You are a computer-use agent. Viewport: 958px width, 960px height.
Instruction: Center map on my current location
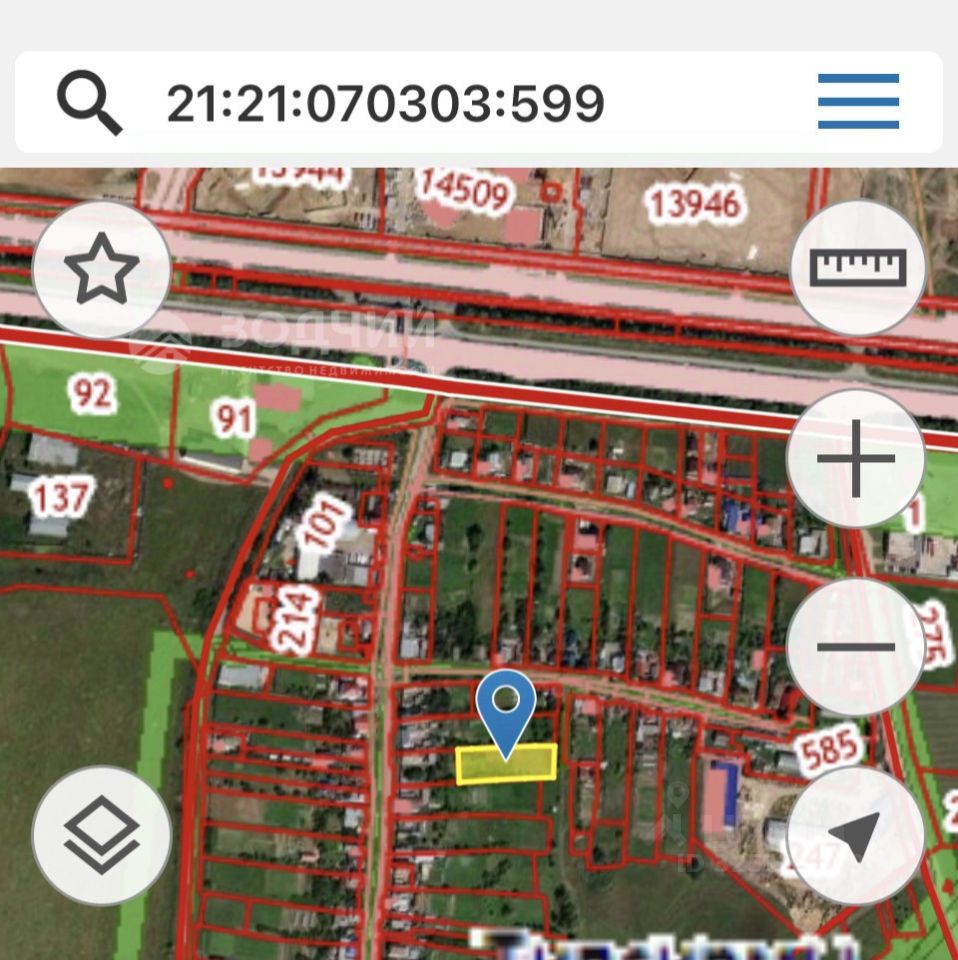click(855, 835)
